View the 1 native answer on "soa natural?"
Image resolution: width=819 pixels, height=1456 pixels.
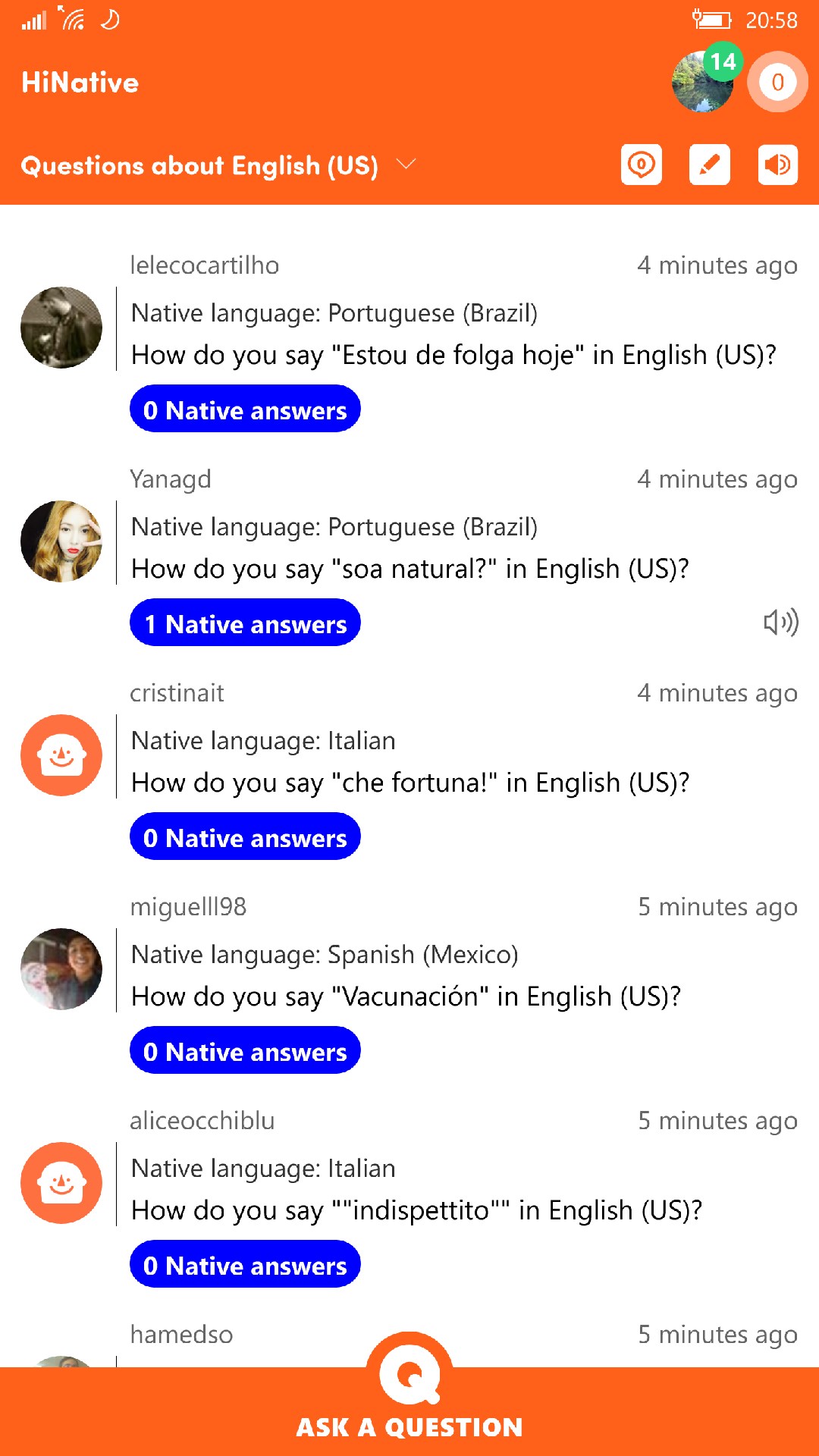click(245, 623)
